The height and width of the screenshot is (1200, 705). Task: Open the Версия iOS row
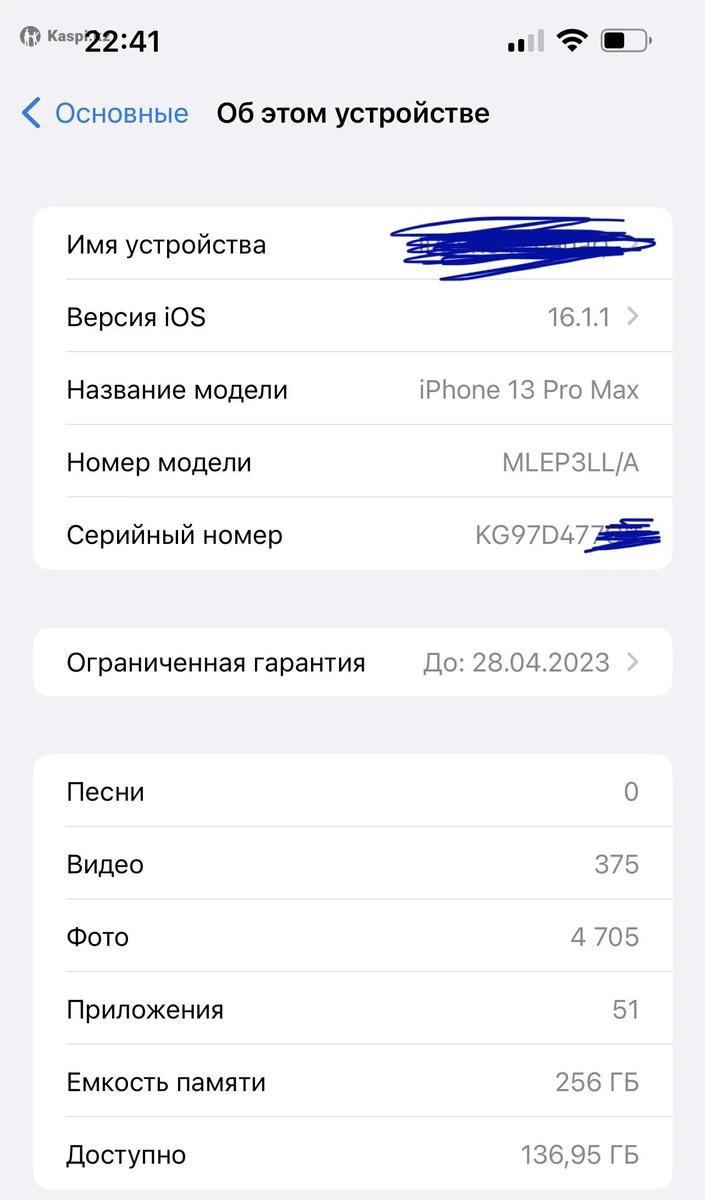coord(352,317)
